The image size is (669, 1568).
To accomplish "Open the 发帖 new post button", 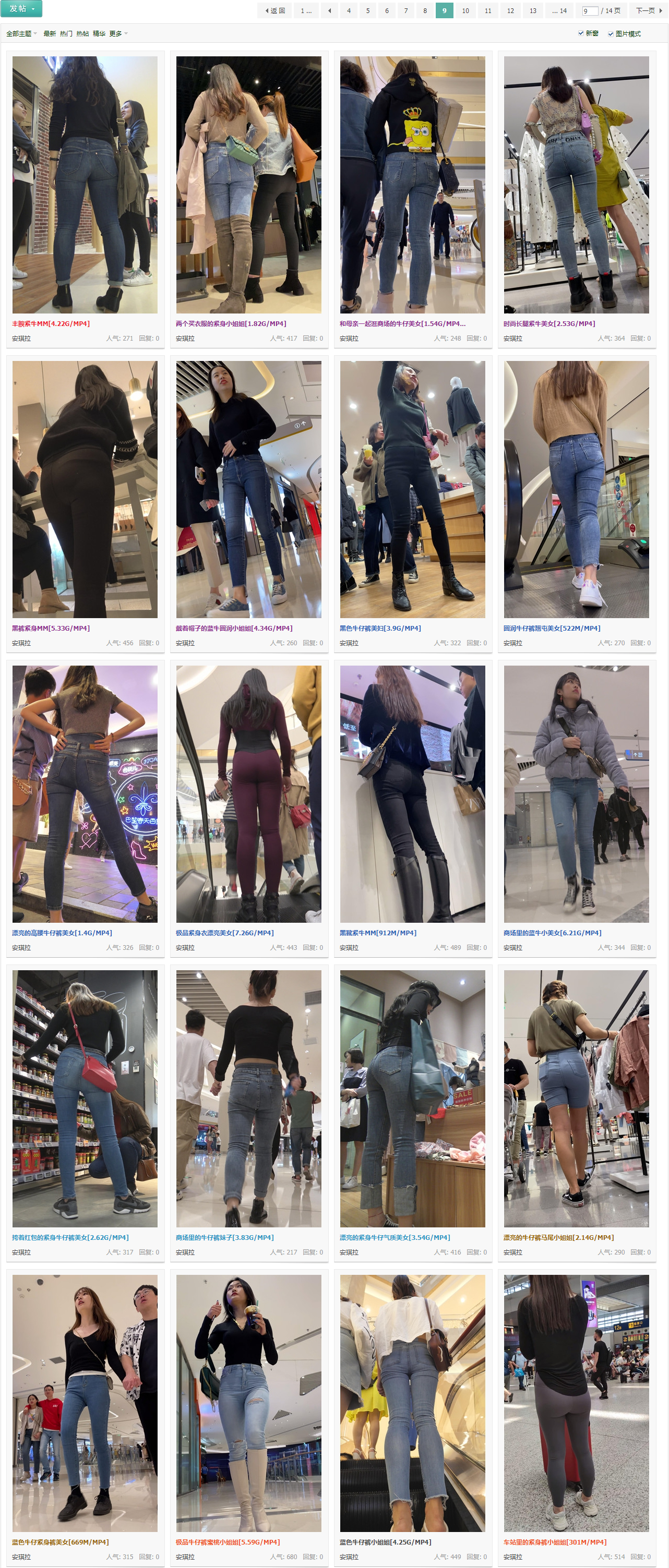I will pyautogui.click(x=22, y=8).
